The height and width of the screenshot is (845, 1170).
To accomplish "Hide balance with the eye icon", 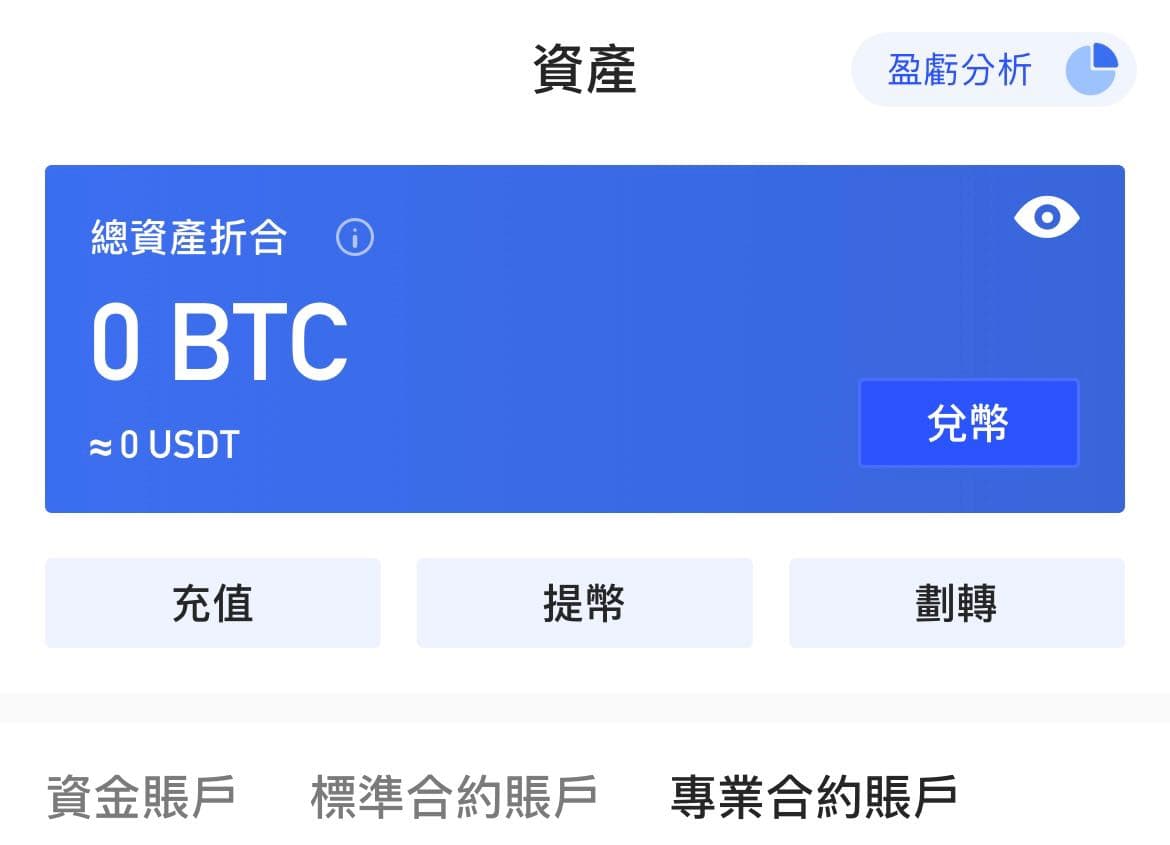I will [x=1046, y=218].
